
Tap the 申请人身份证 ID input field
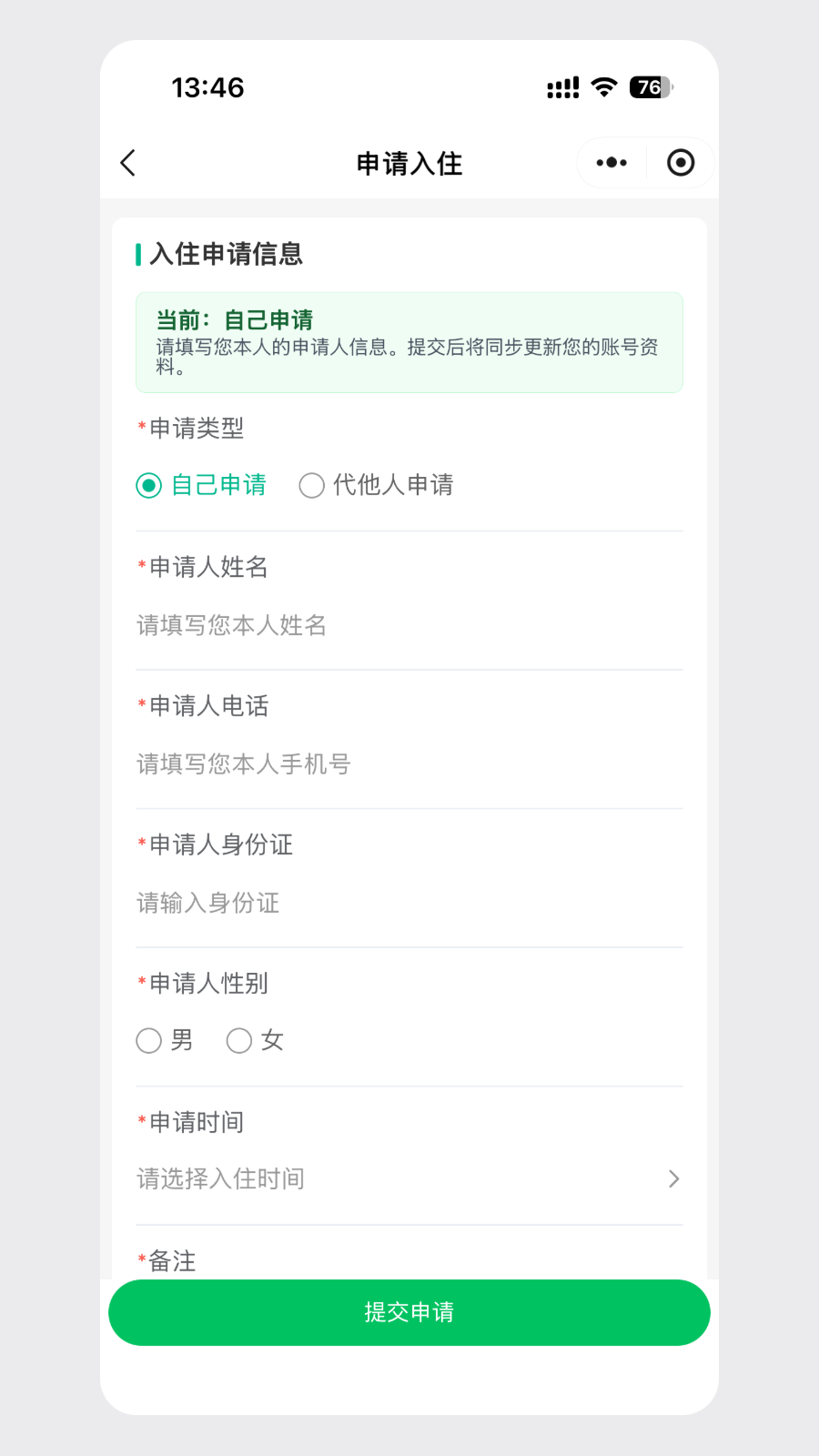click(x=409, y=903)
